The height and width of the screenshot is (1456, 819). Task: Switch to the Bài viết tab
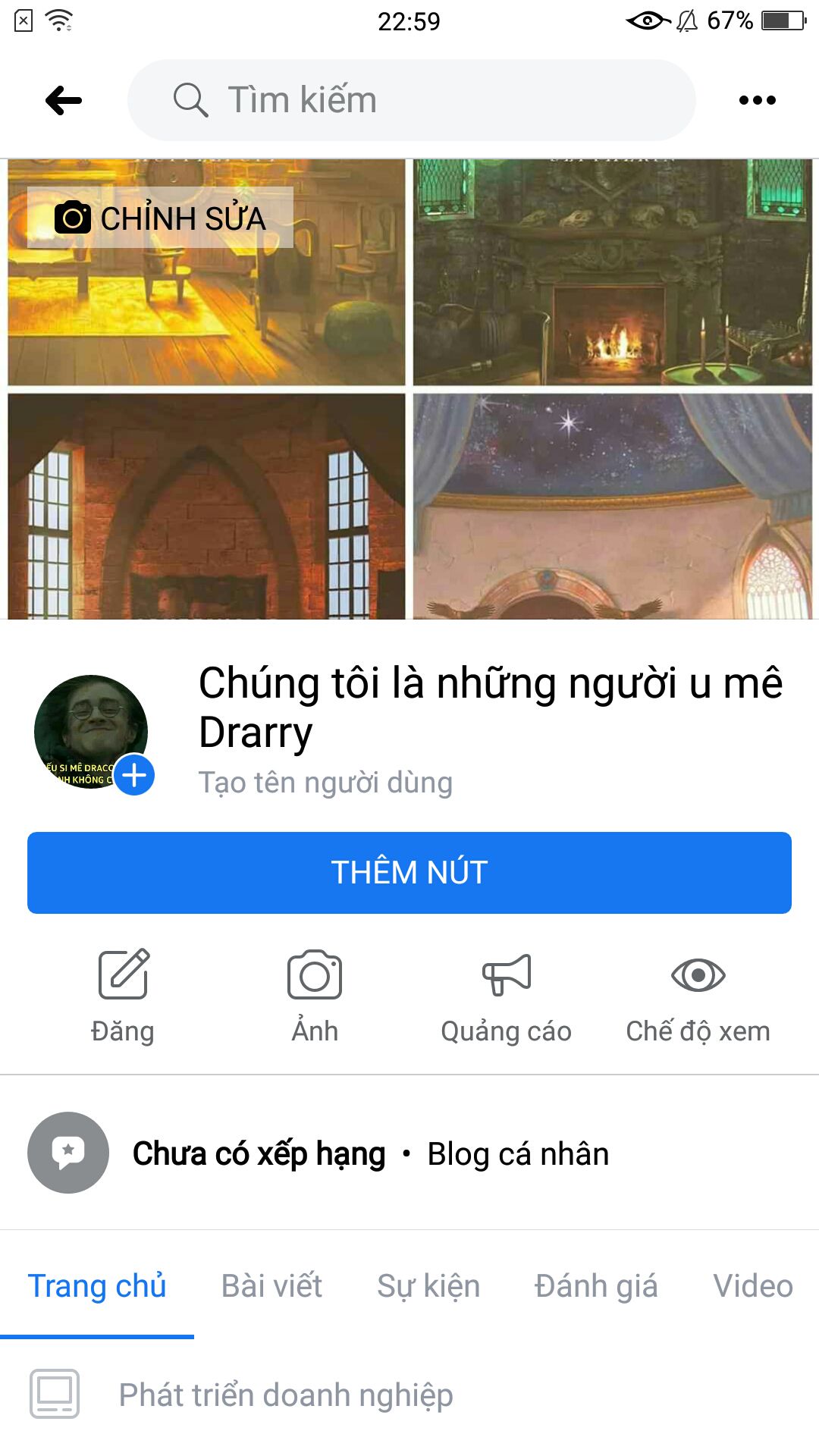pyautogui.click(x=271, y=1286)
